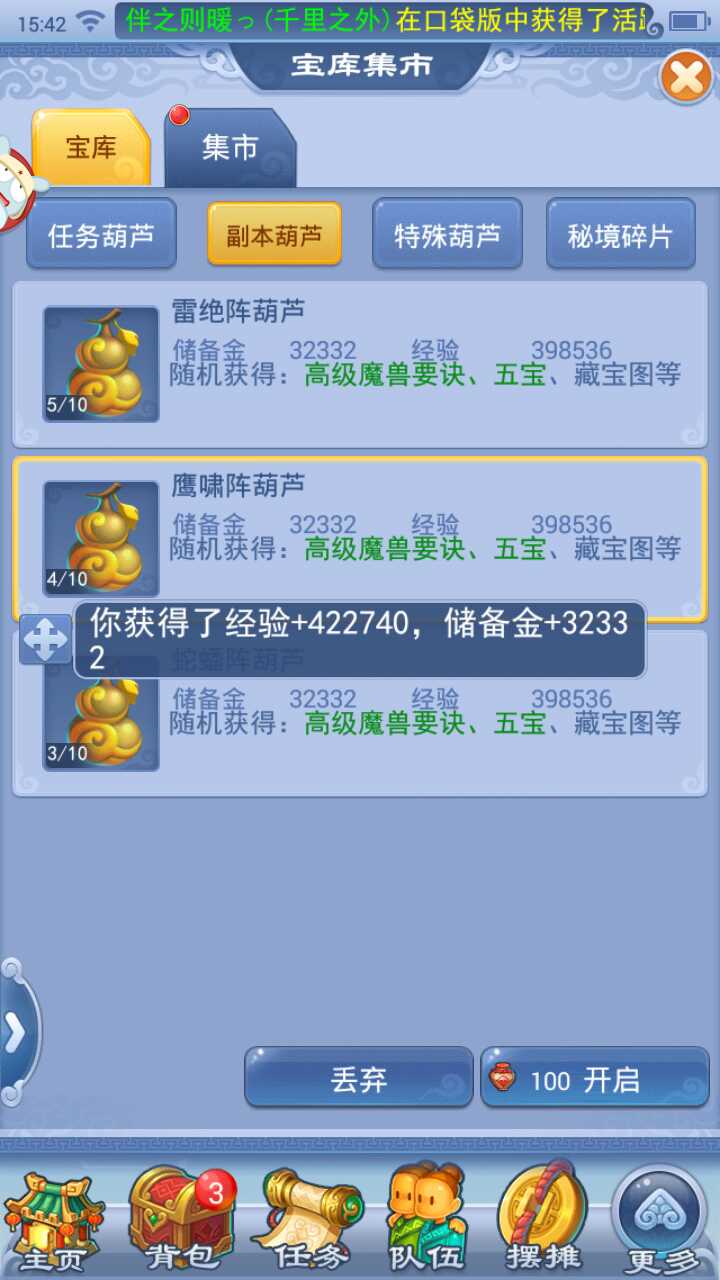The height and width of the screenshot is (1280, 720).
Task: Tap the move arrows icon beside message
Action: click(45, 639)
